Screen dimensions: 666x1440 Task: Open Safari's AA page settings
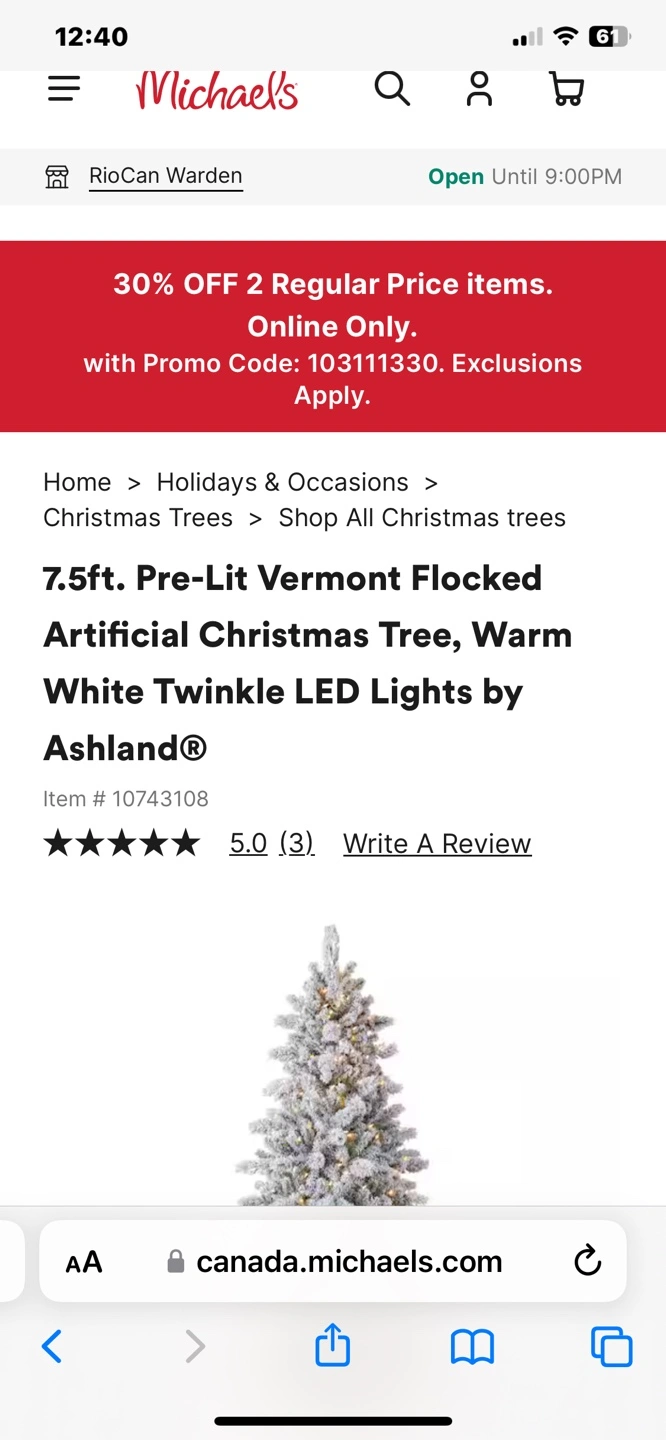click(84, 1262)
